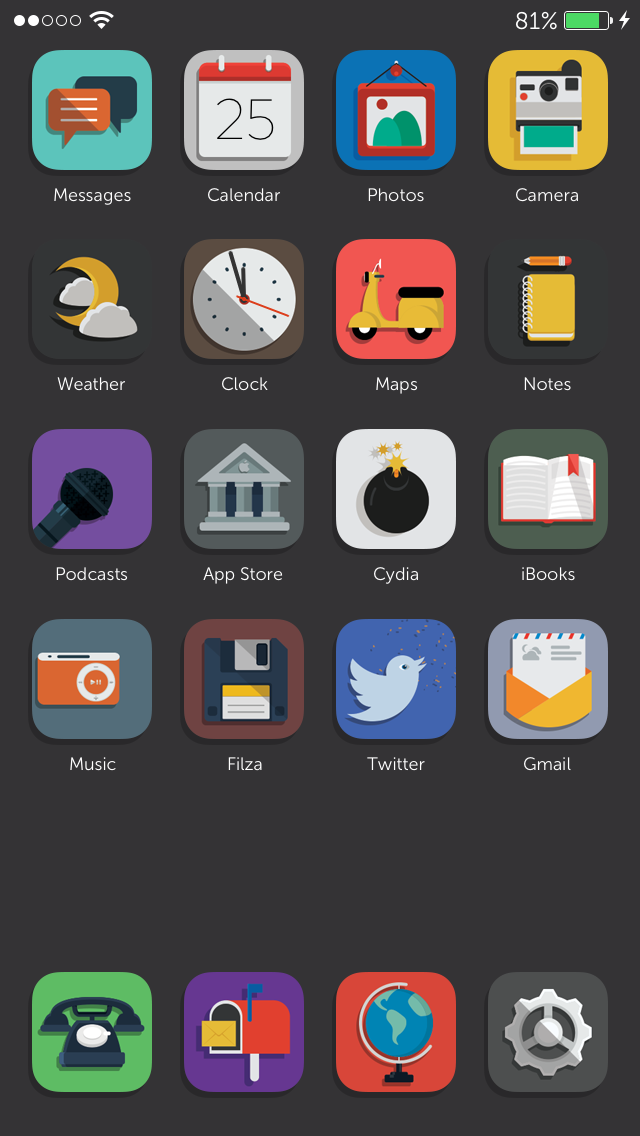Open the Mail app in the dock
Image resolution: width=640 pixels, height=1136 pixels.
click(244, 1032)
